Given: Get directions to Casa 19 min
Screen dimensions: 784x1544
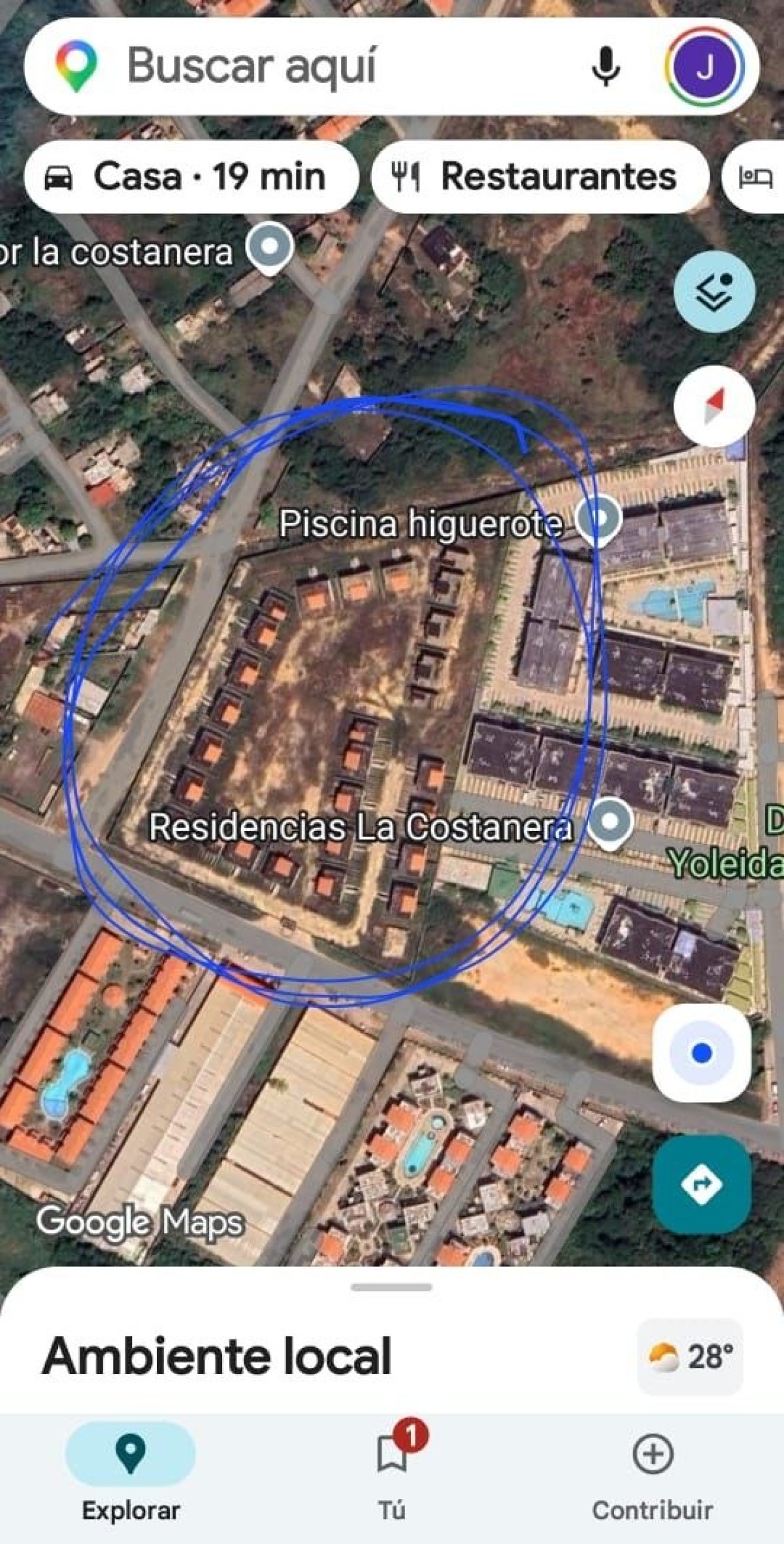Looking at the screenshot, I should point(191,176).
